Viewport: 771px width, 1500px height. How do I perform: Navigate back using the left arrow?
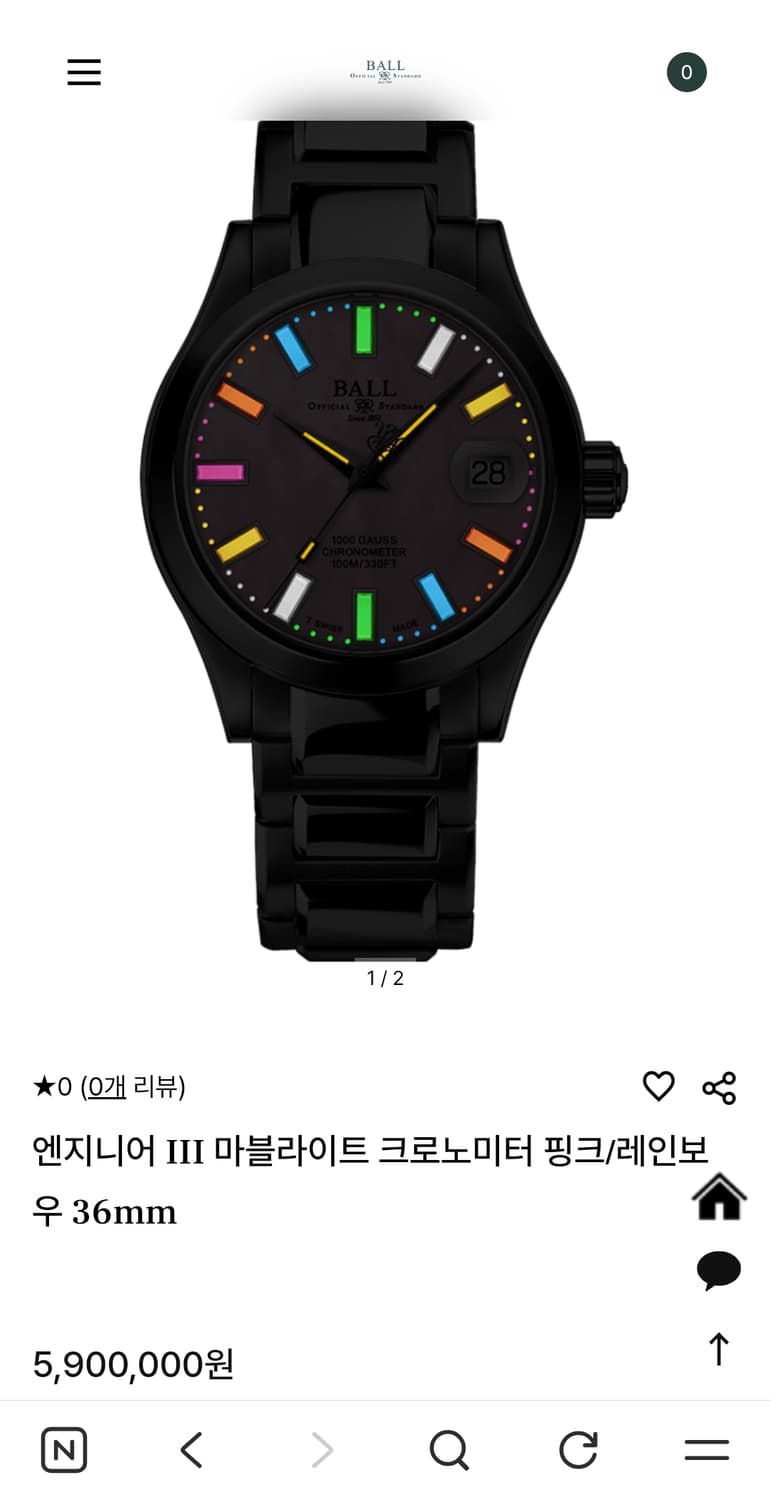[192, 1448]
